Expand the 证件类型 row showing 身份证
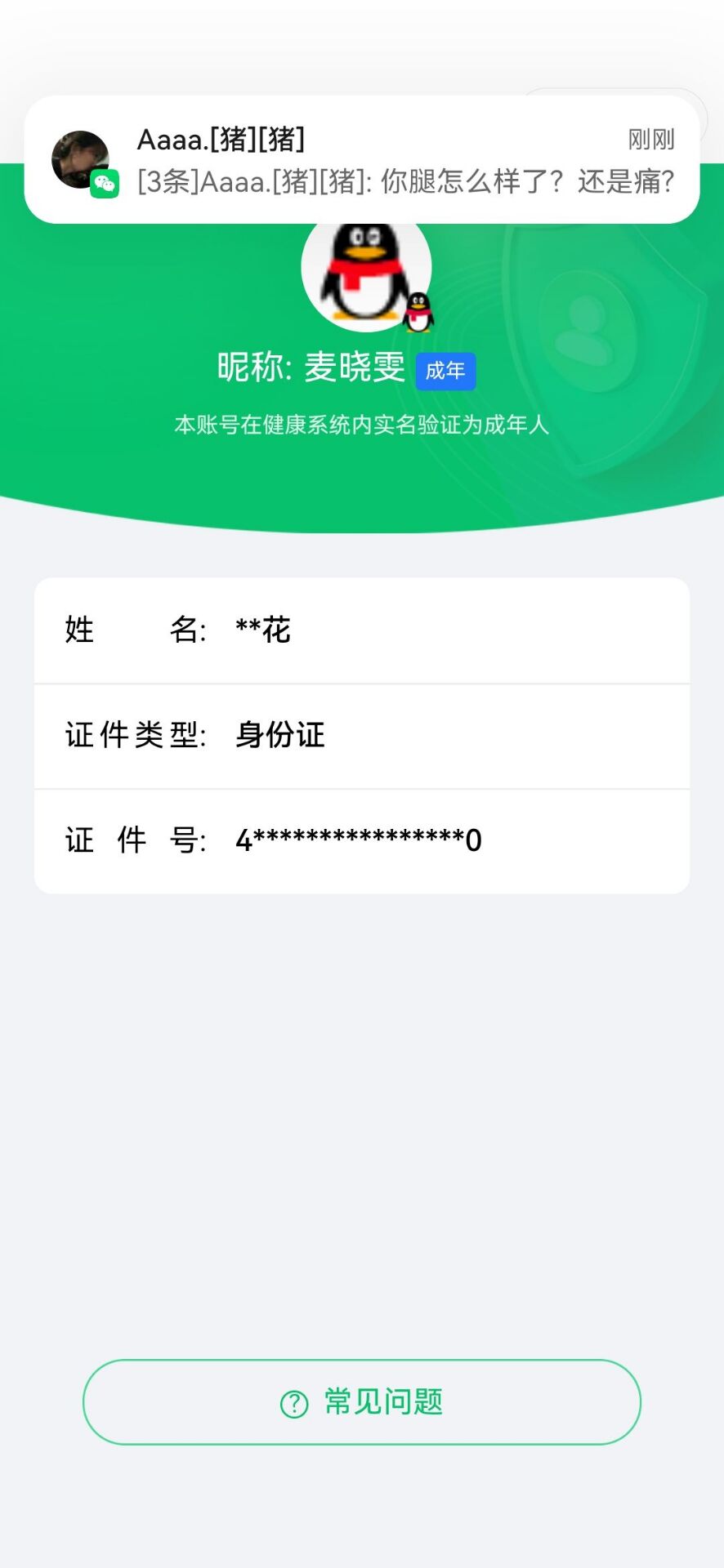The height and width of the screenshot is (1568, 724). click(x=362, y=735)
